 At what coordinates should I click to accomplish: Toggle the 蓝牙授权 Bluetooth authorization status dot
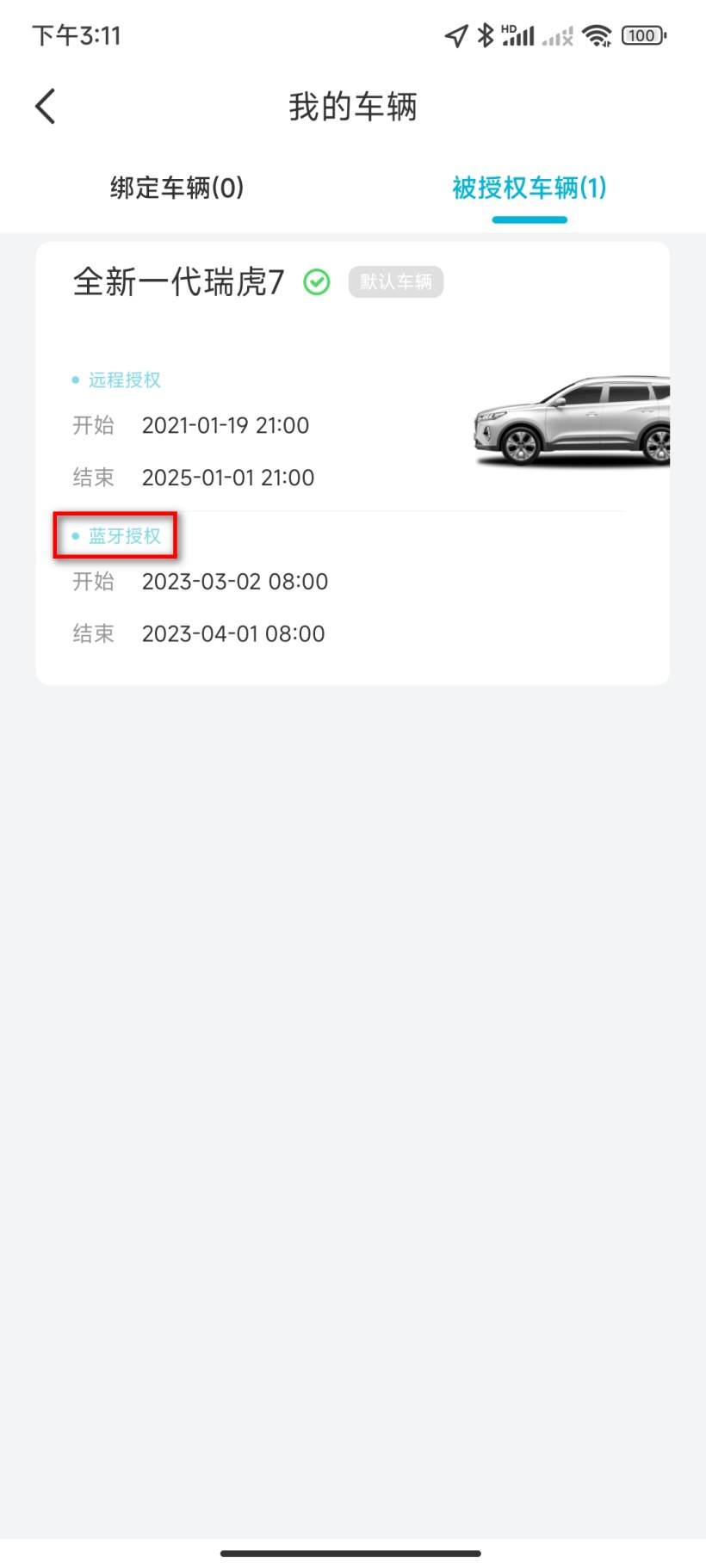click(74, 534)
